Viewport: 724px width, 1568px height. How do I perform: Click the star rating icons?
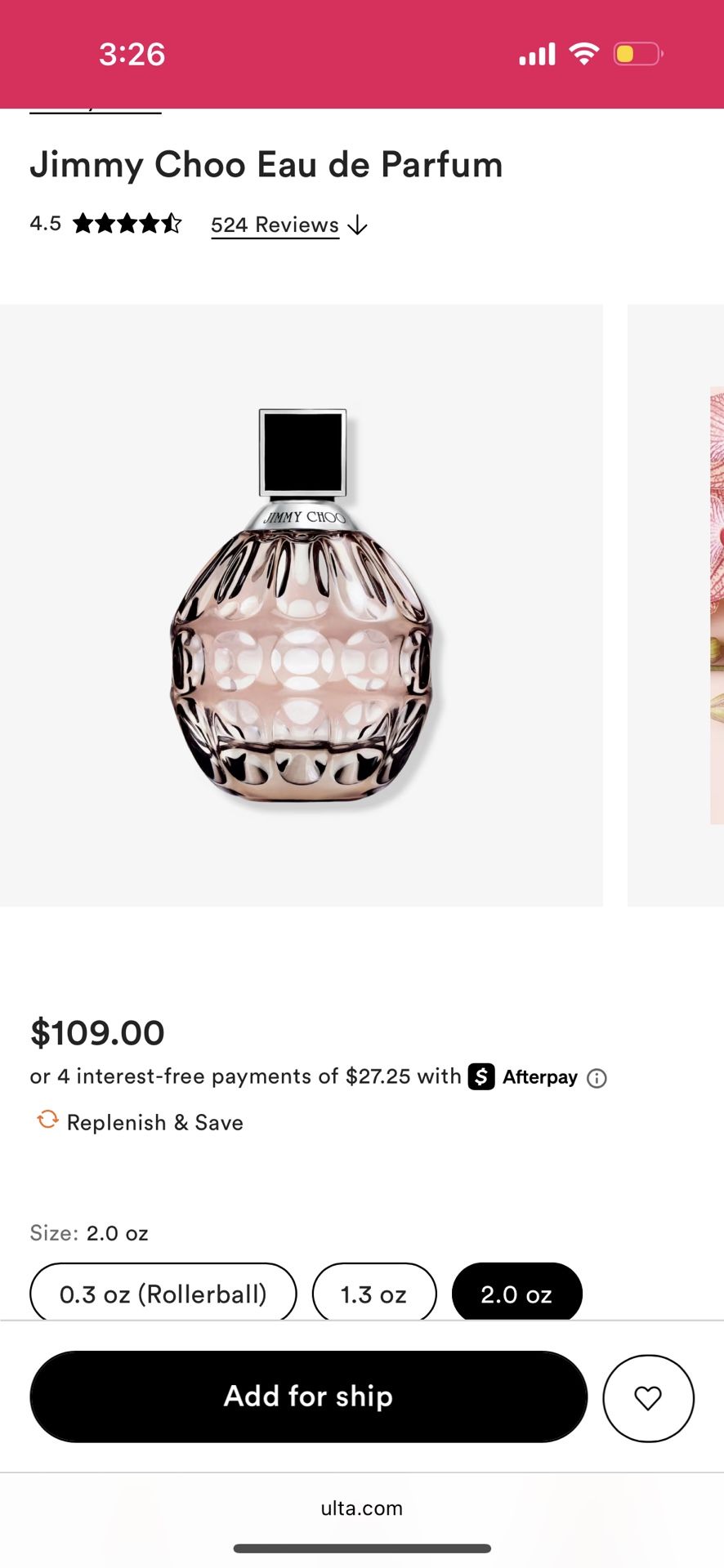pos(127,222)
